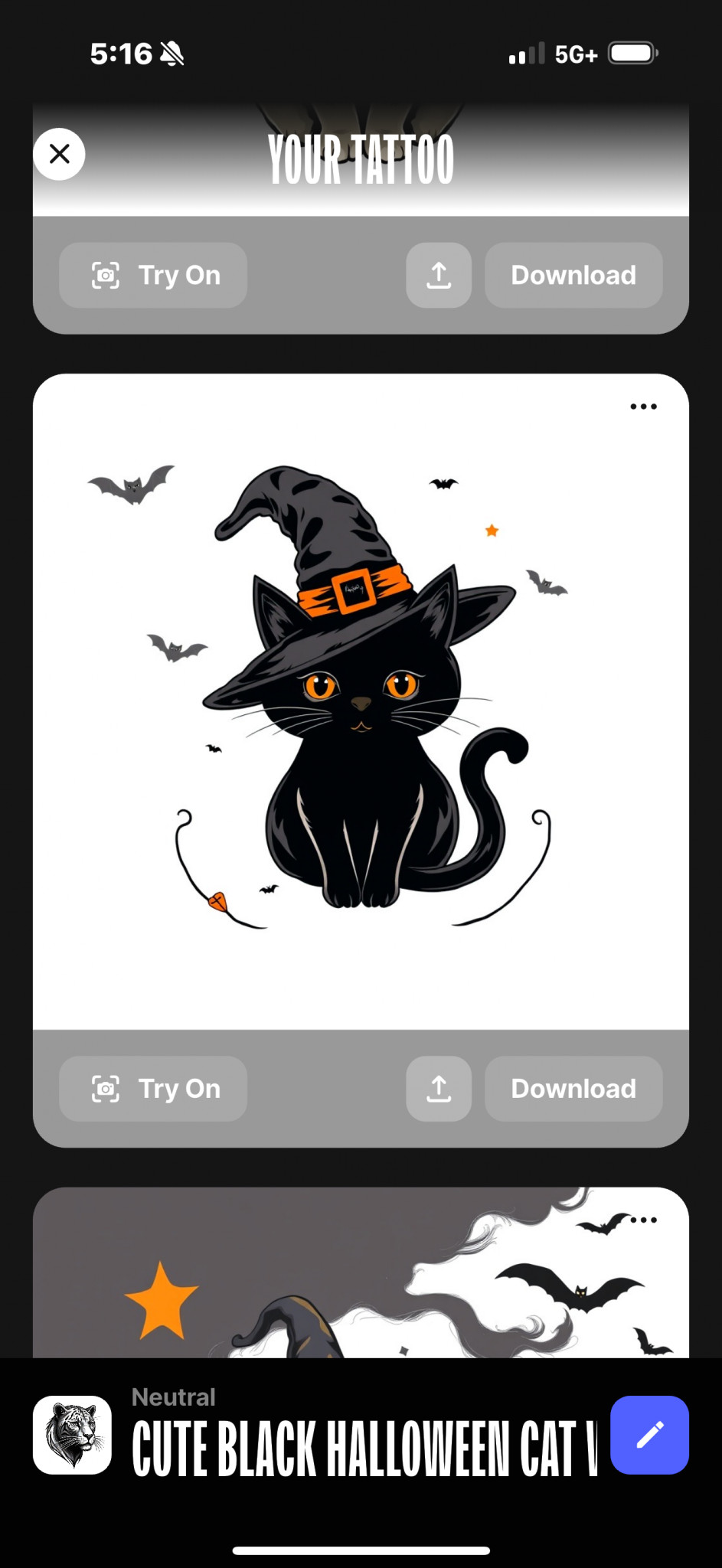Close the Your Tattoo screen
The width and height of the screenshot is (722, 1568).
(x=59, y=154)
